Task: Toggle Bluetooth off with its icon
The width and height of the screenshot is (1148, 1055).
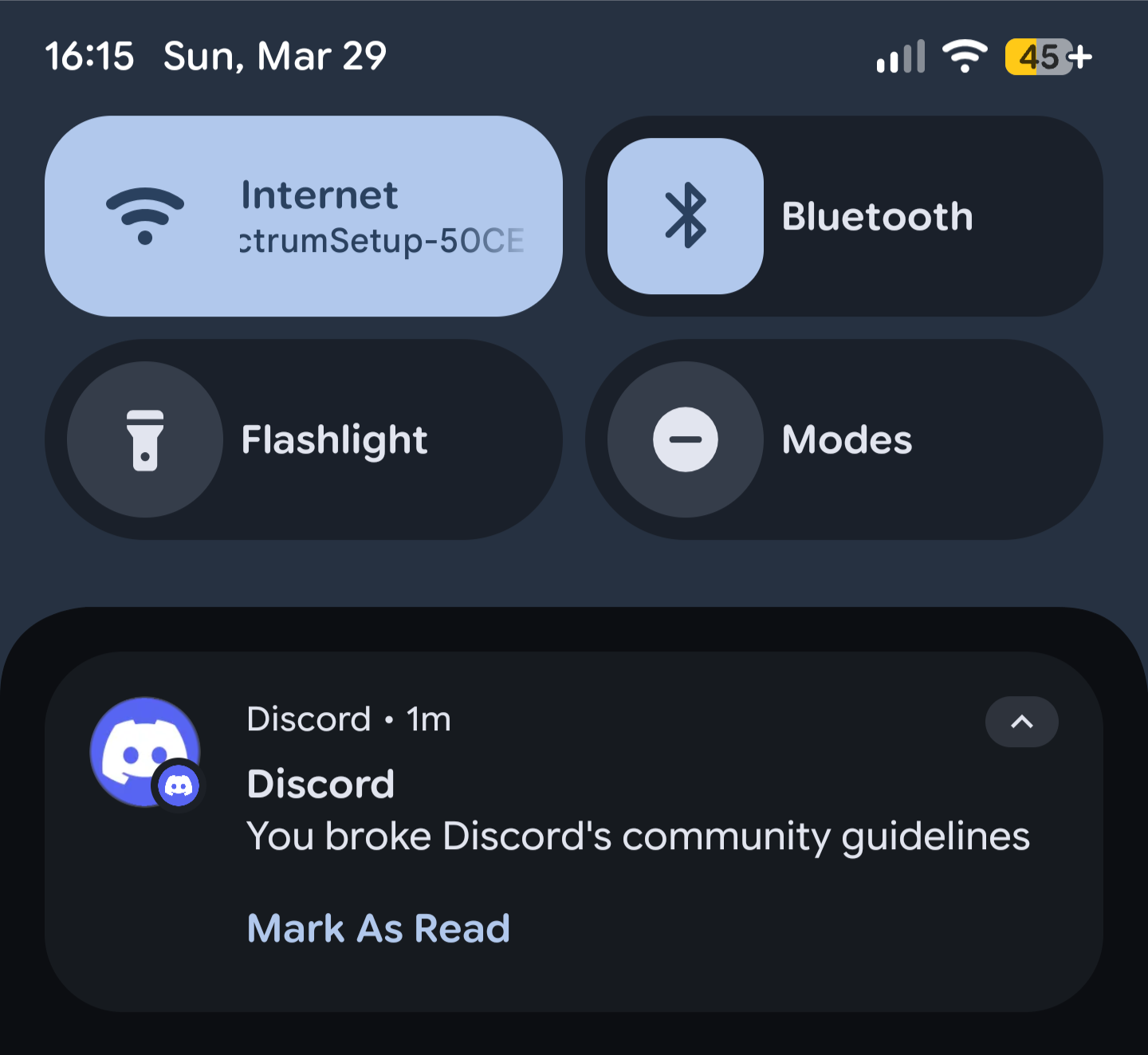Action: tap(686, 216)
